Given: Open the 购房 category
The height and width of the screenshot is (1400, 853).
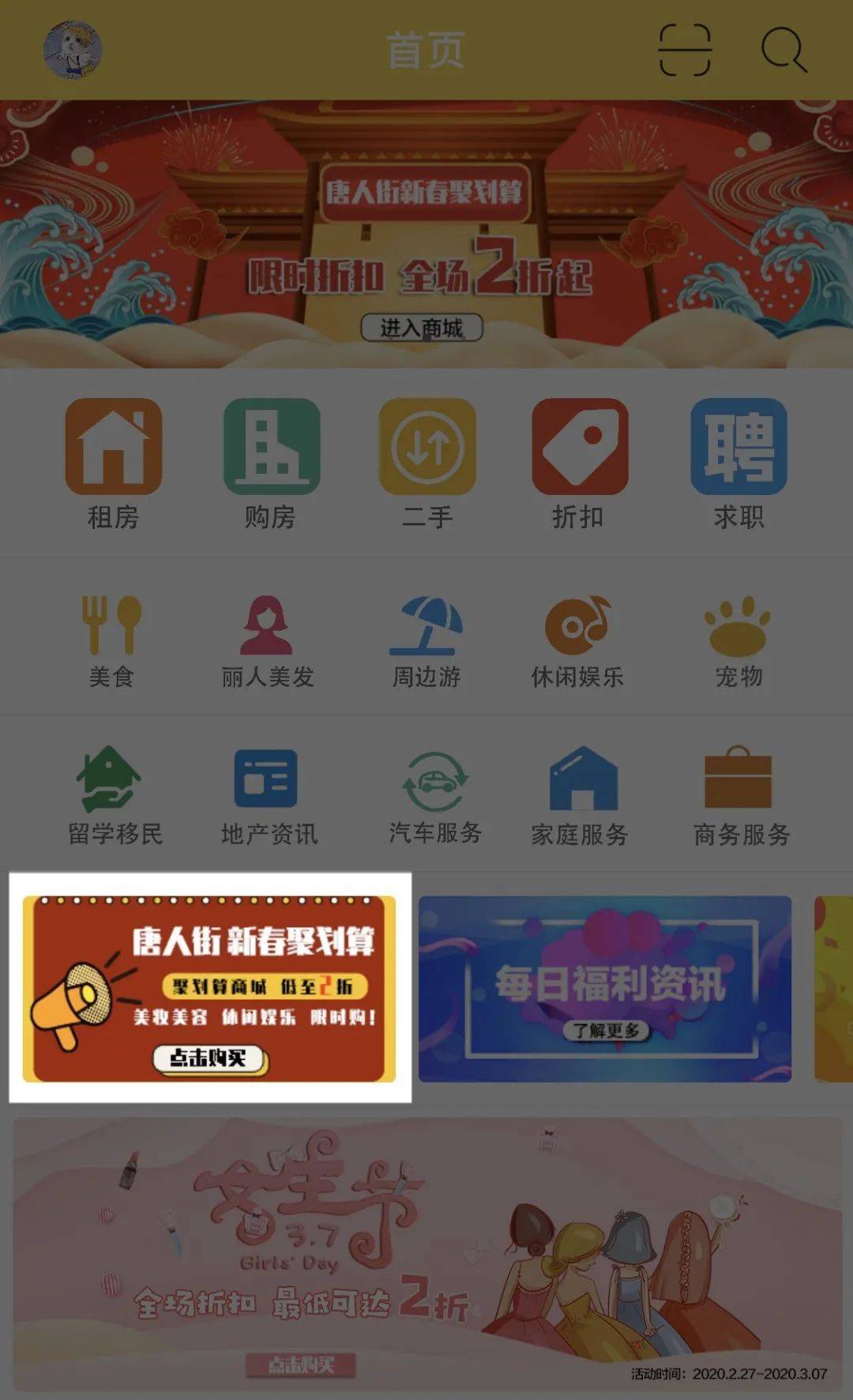Looking at the screenshot, I should click(271, 464).
